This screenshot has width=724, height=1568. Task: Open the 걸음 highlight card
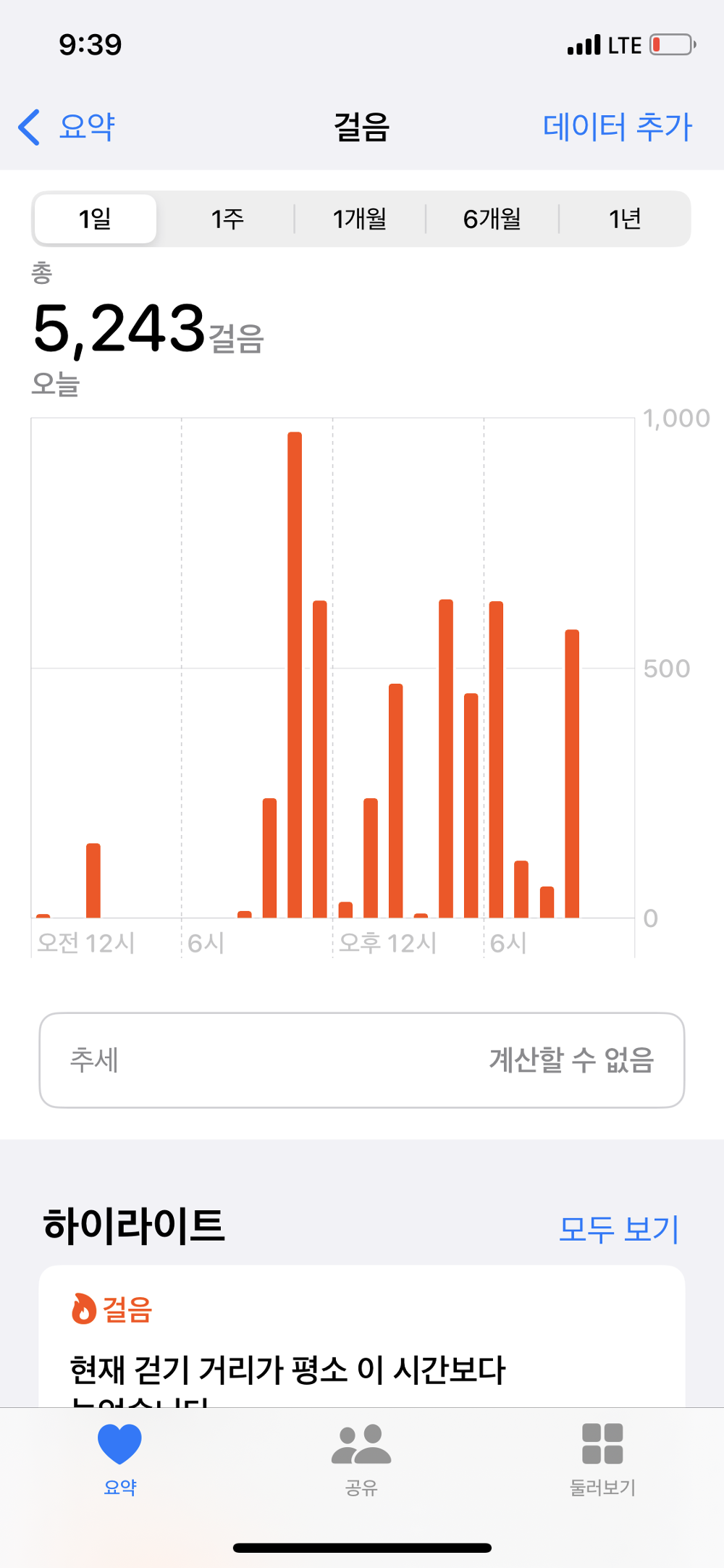362,1340
